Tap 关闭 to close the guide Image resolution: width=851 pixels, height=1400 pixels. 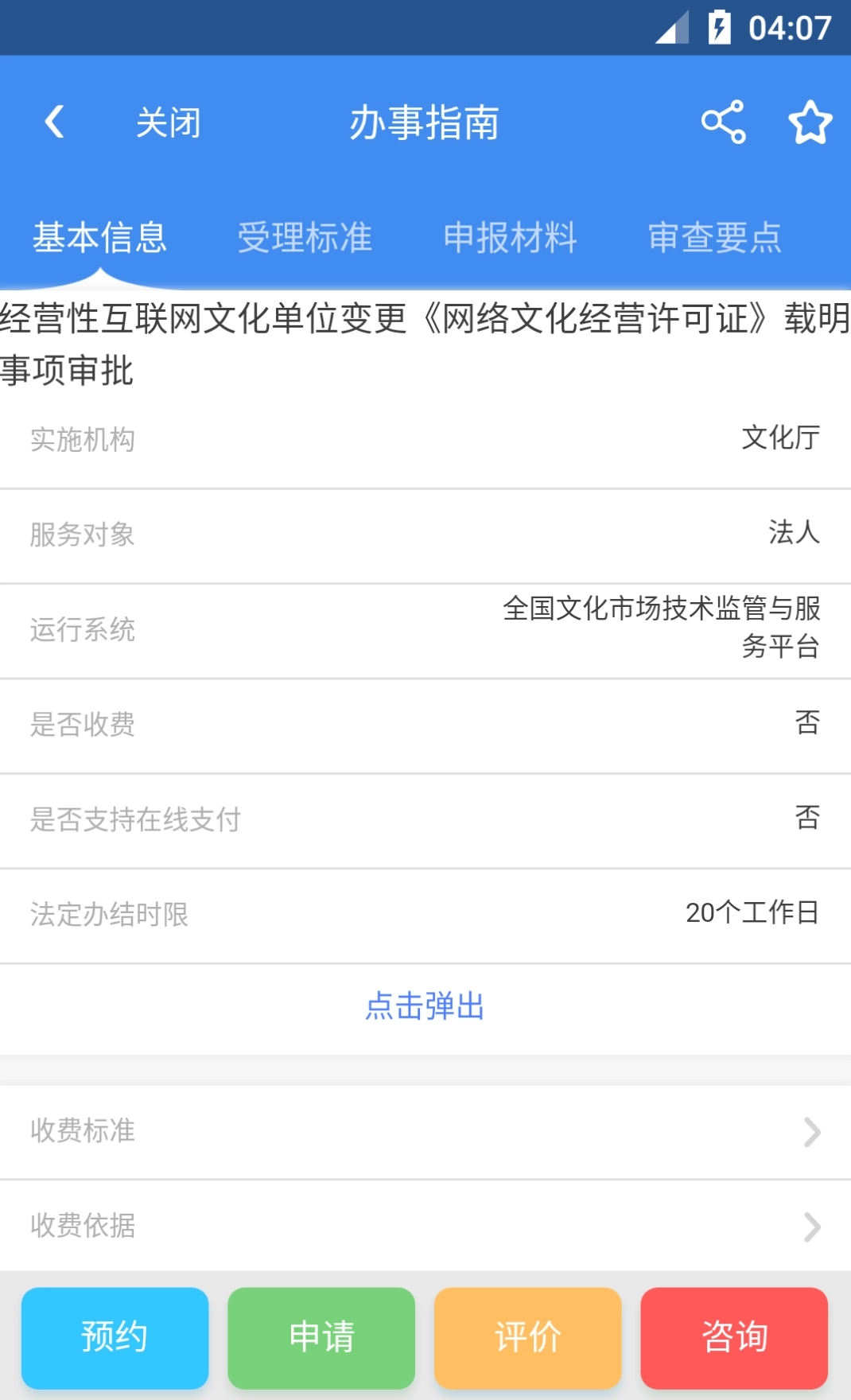click(x=168, y=121)
